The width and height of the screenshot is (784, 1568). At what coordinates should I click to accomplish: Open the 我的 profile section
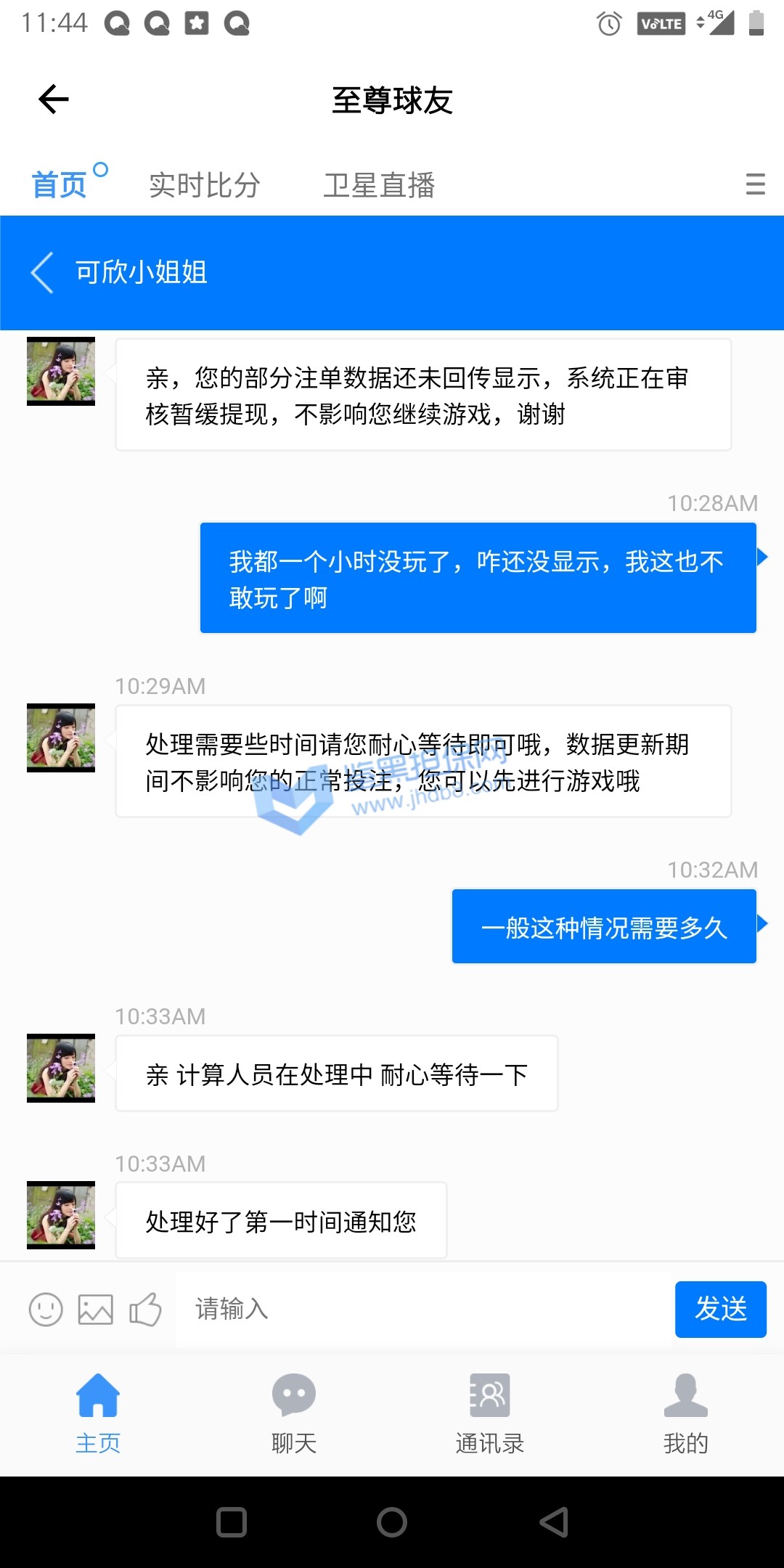686,1413
